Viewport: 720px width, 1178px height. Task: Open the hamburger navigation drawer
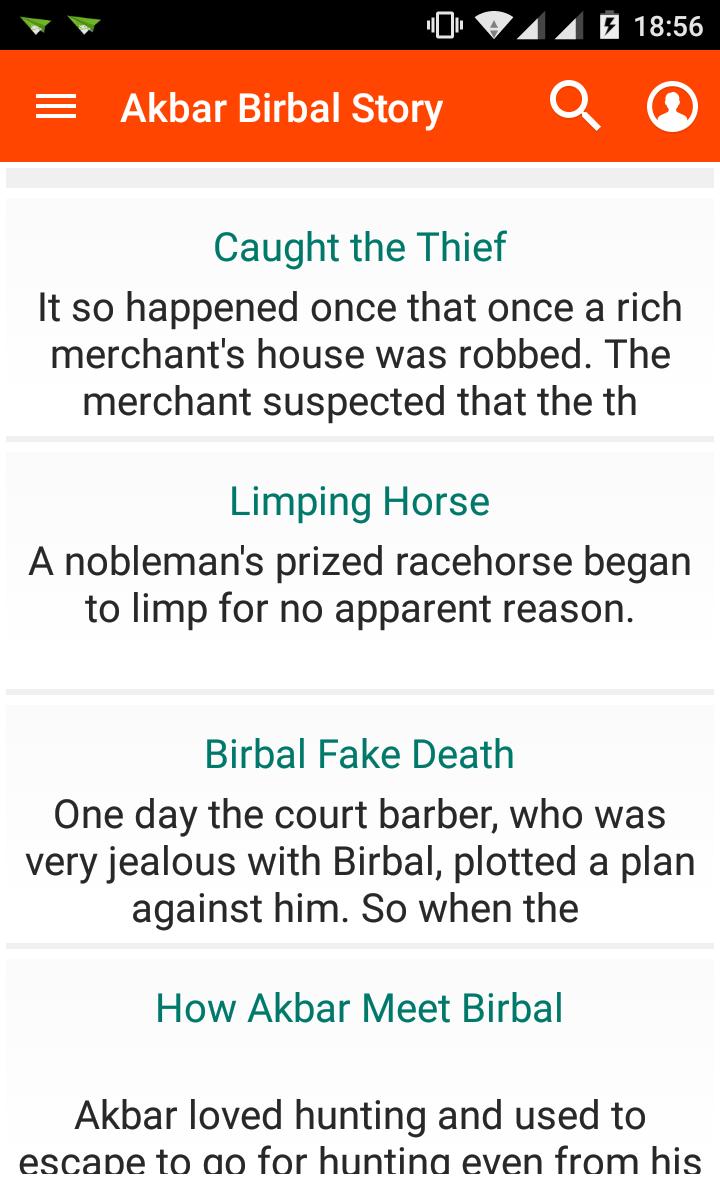[56, 107]
